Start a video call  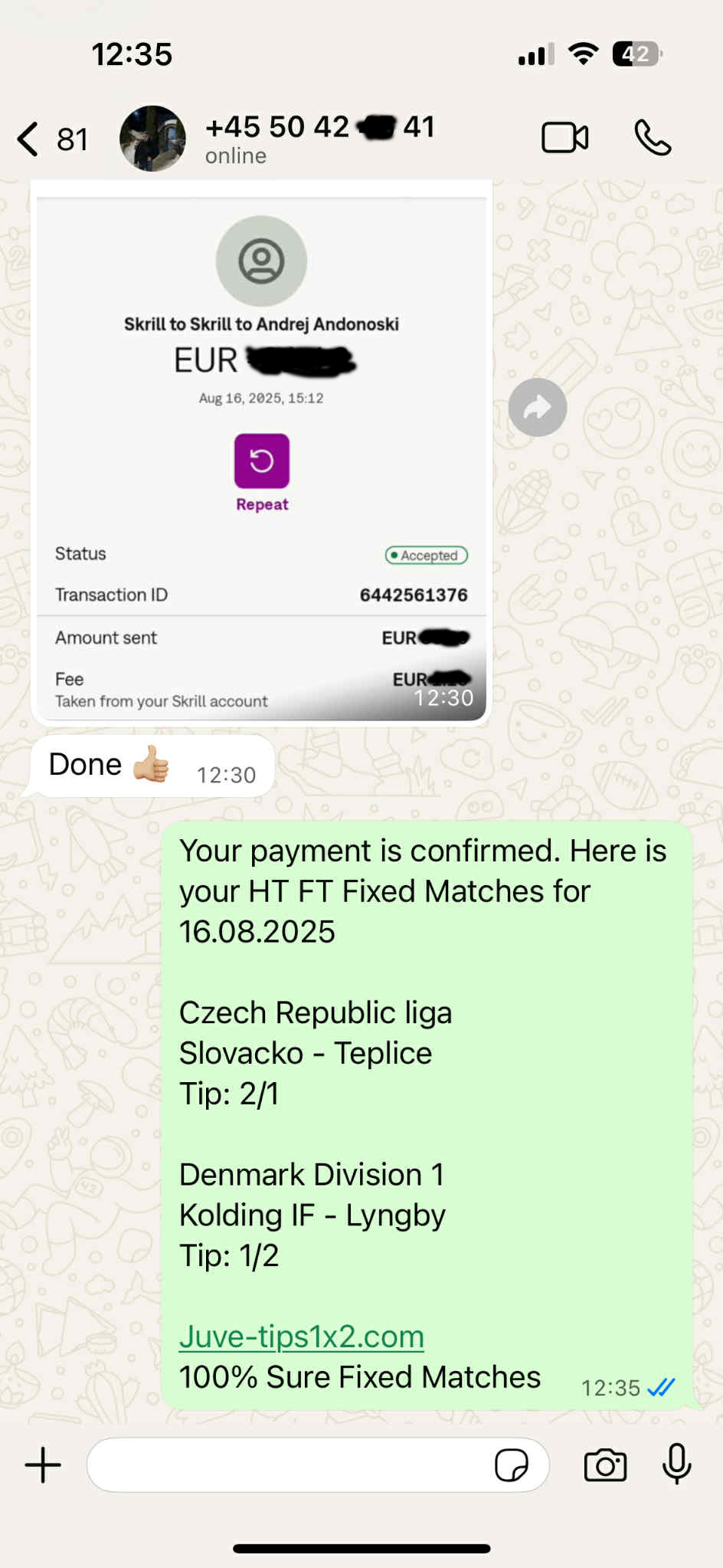(564, 139)
